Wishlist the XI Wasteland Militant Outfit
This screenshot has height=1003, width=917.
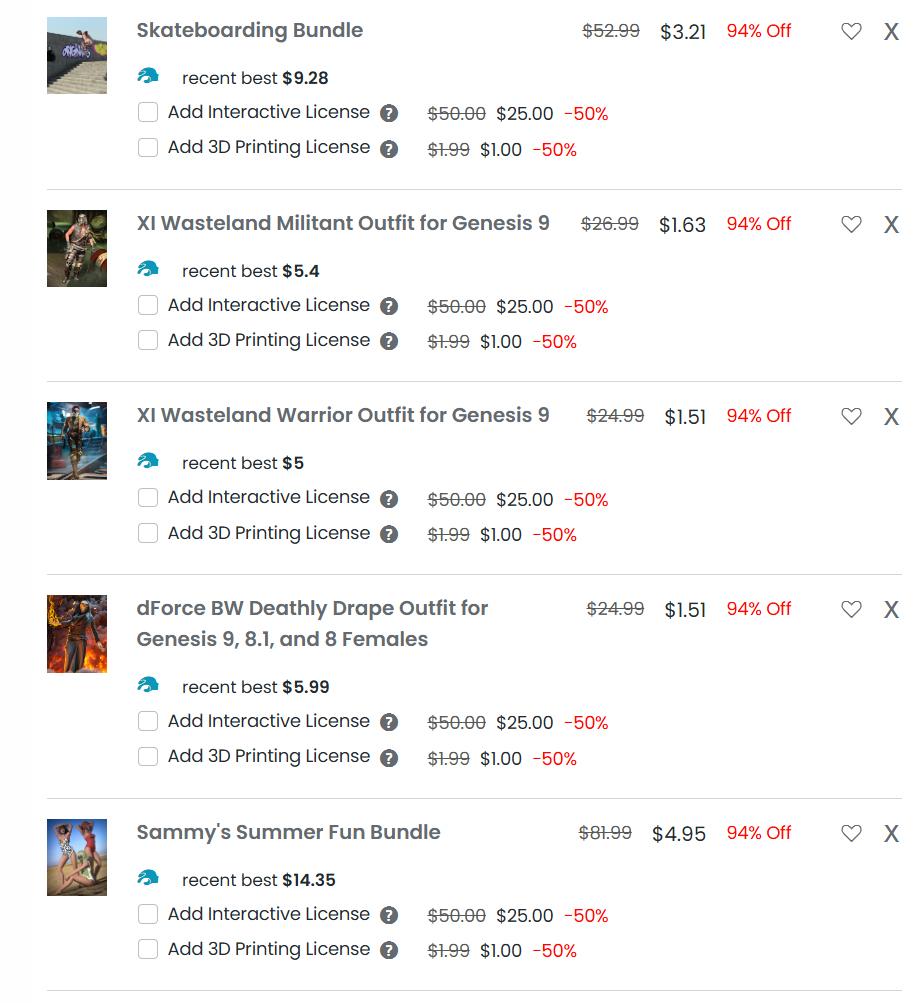[x=851, y=225]
